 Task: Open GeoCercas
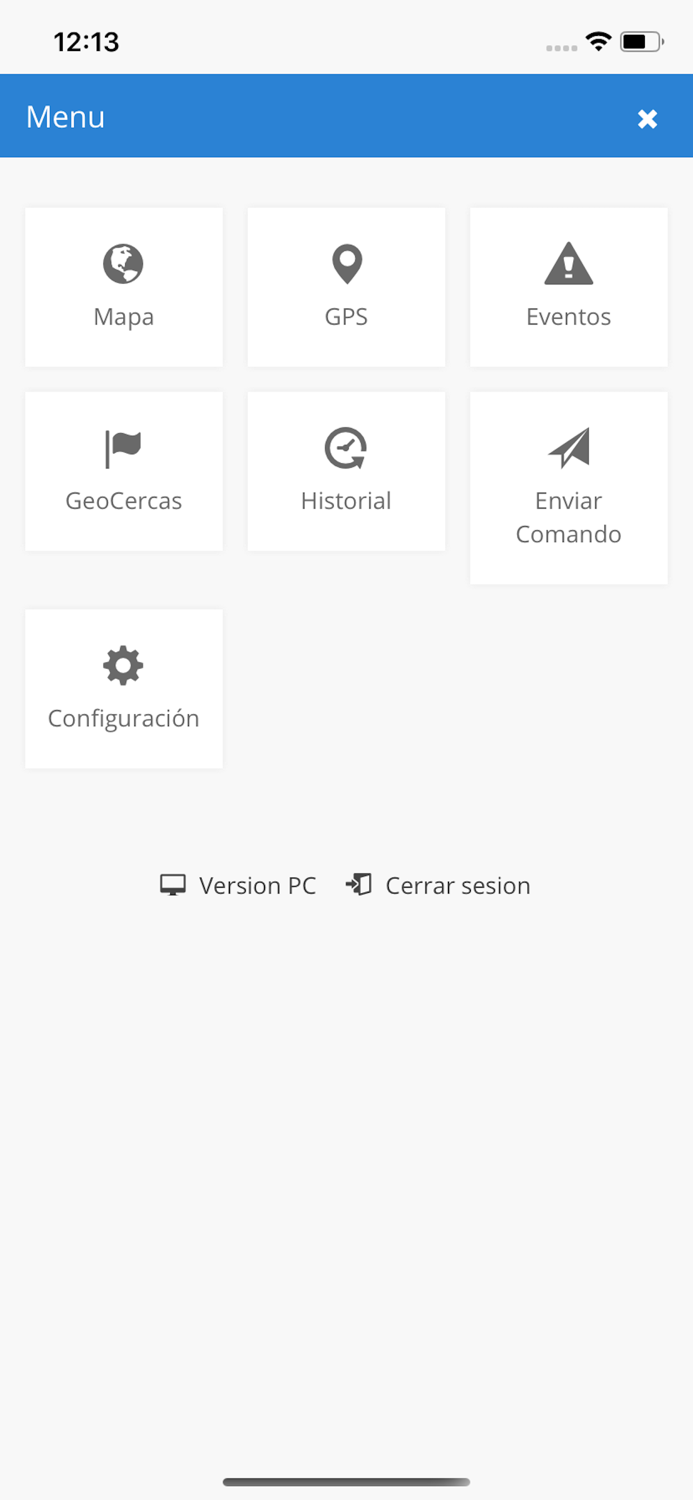pyautogui.click(x=124, y=471)
